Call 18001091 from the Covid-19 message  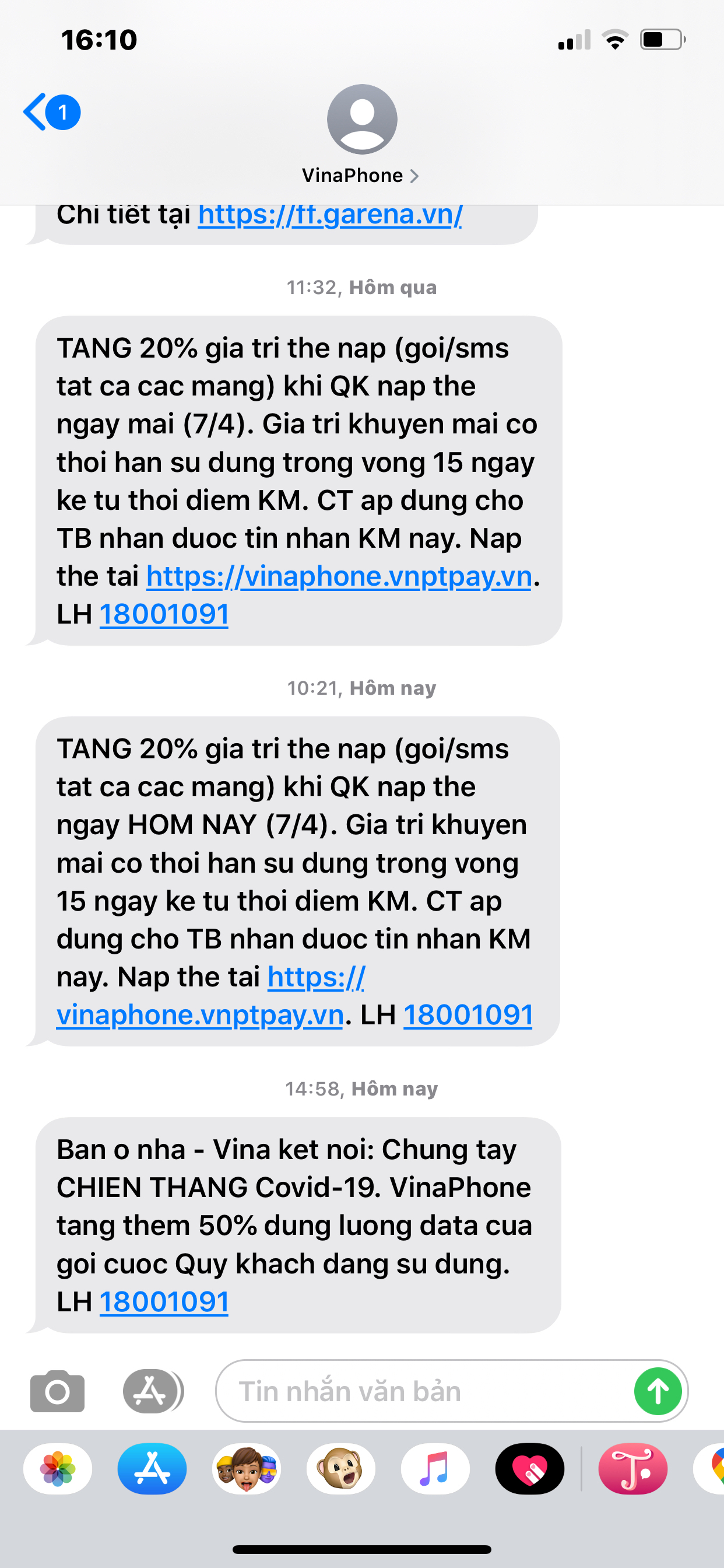click(164, 1302)
